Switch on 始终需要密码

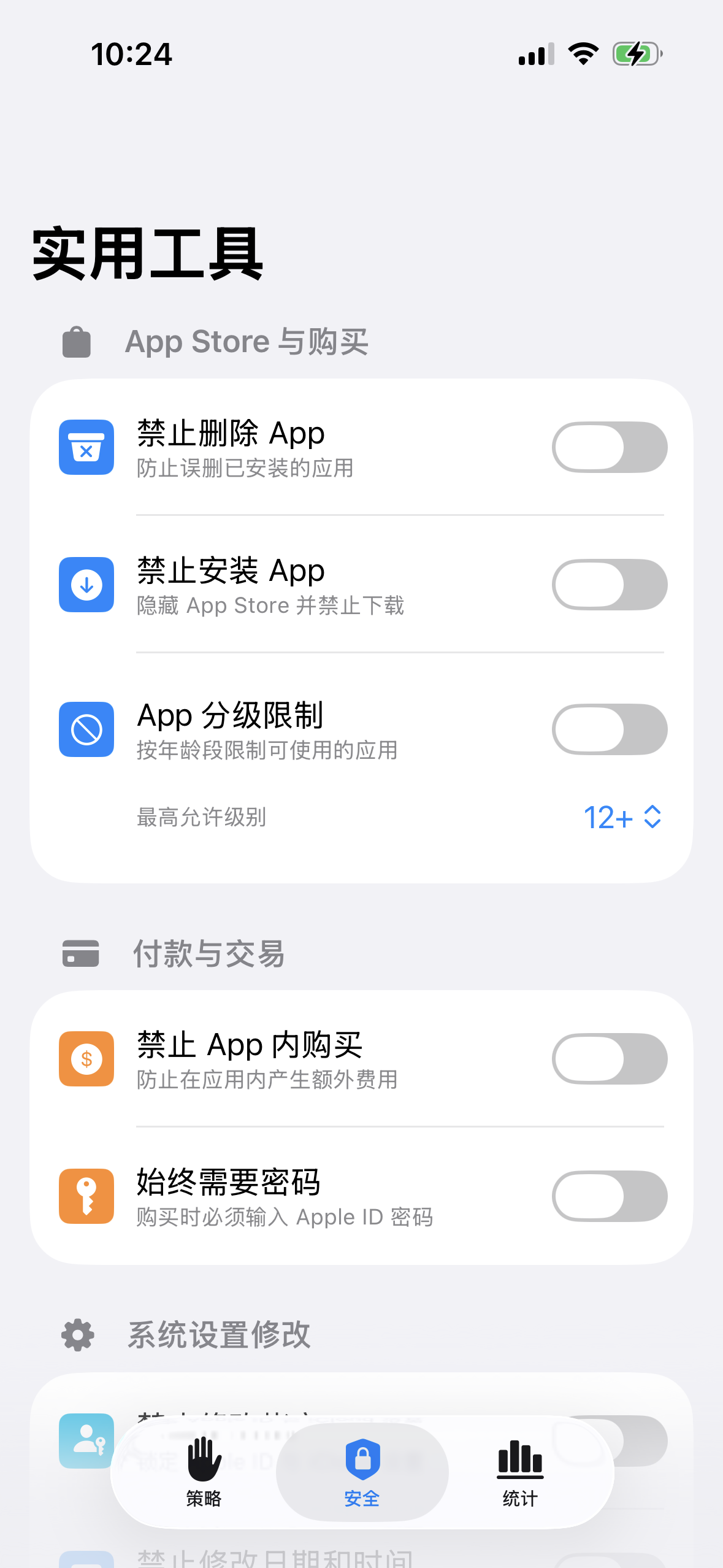(610, 1196)
